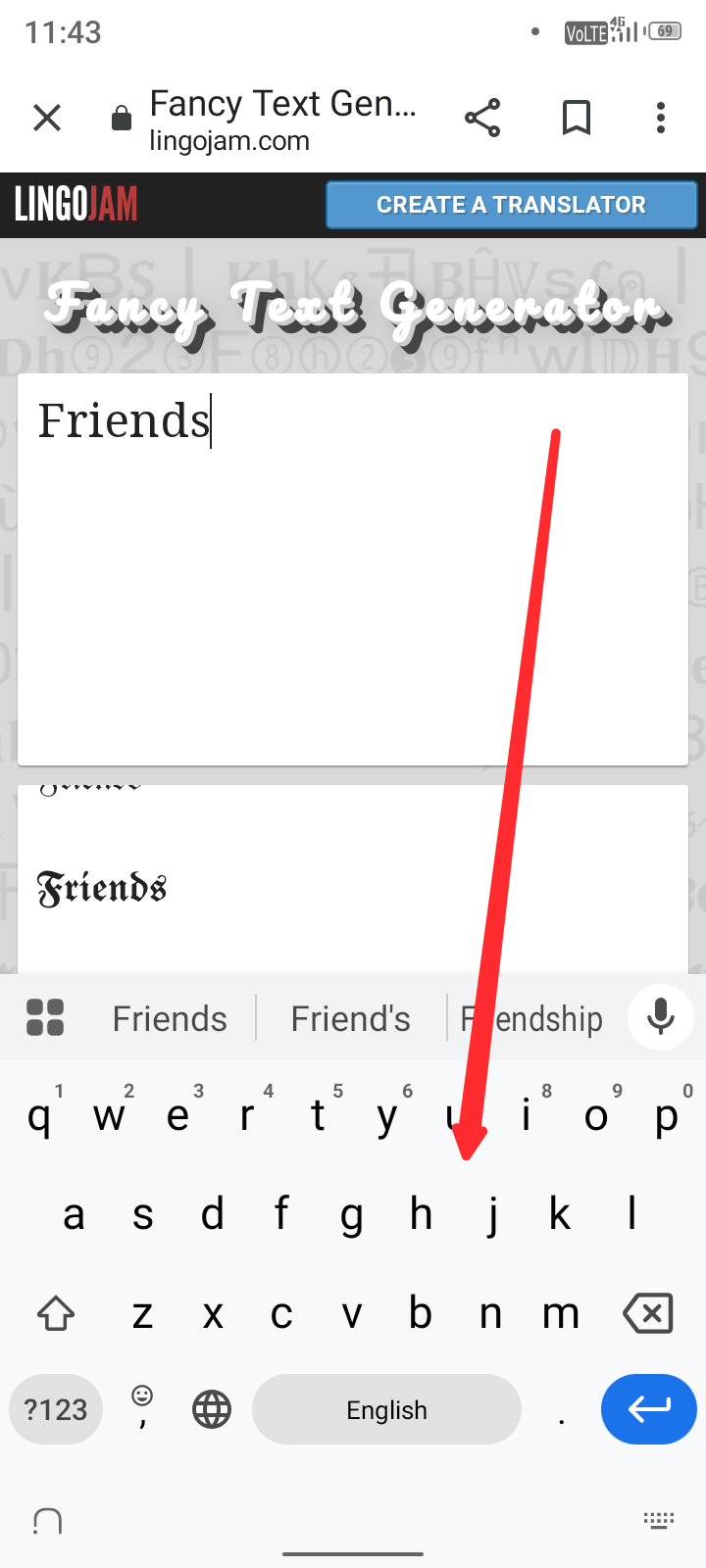Choose the "Friends" keyboard suggestion
The width and height of the screenshot is (706, 1568).
[x=170, y=1019]
